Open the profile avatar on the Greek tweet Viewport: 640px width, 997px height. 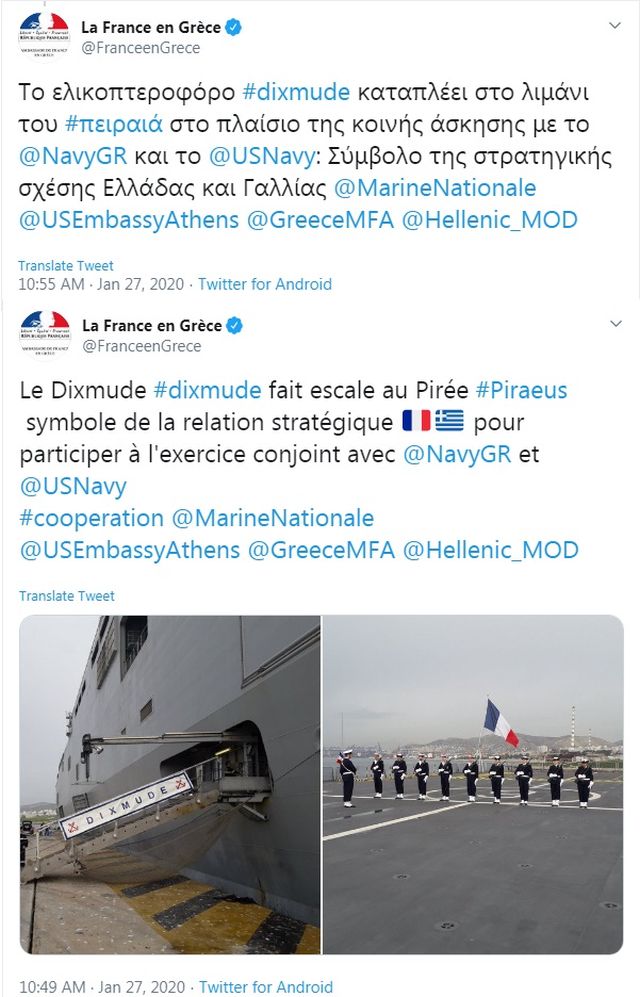(x=44, y=36)
